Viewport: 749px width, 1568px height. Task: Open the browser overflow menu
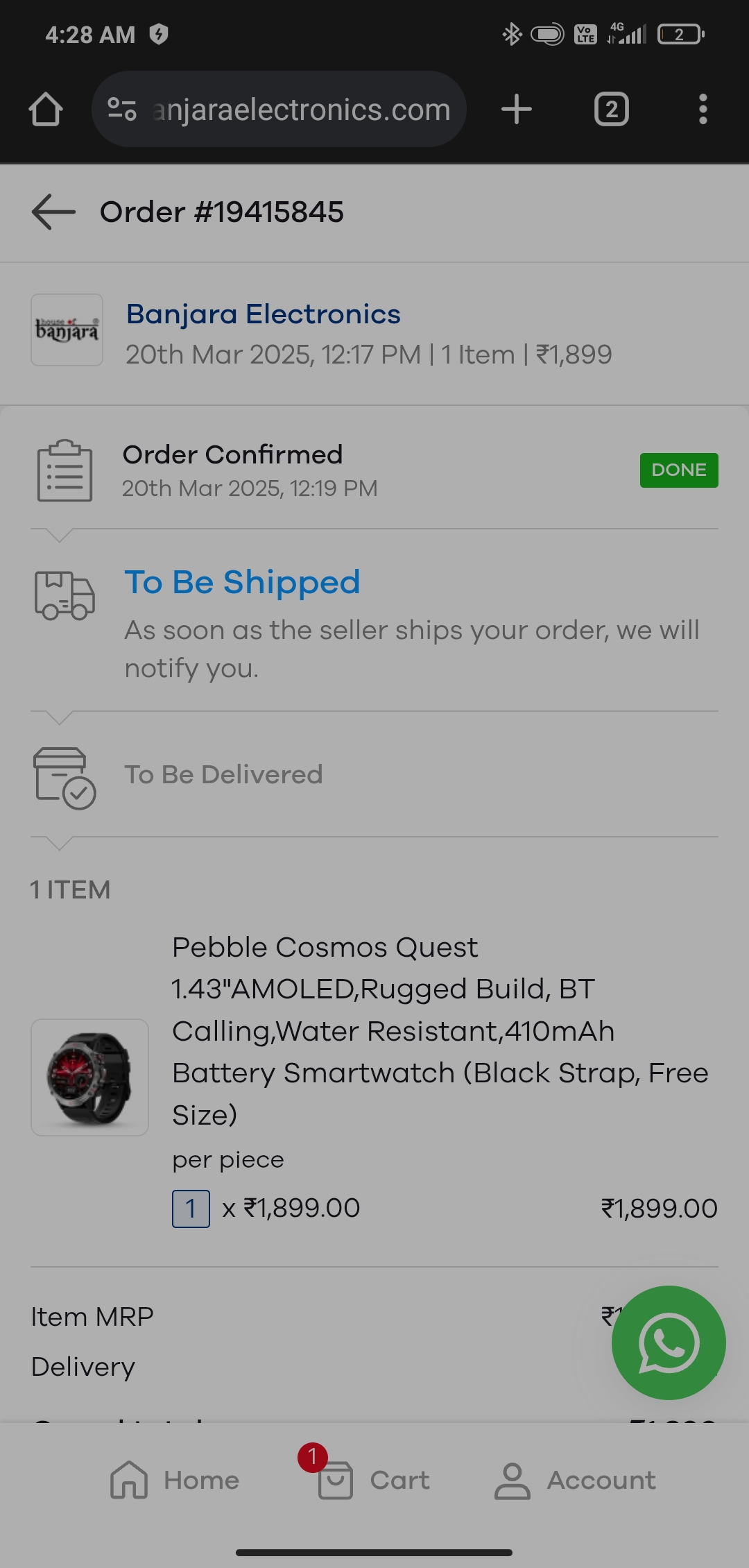[703, 110]
